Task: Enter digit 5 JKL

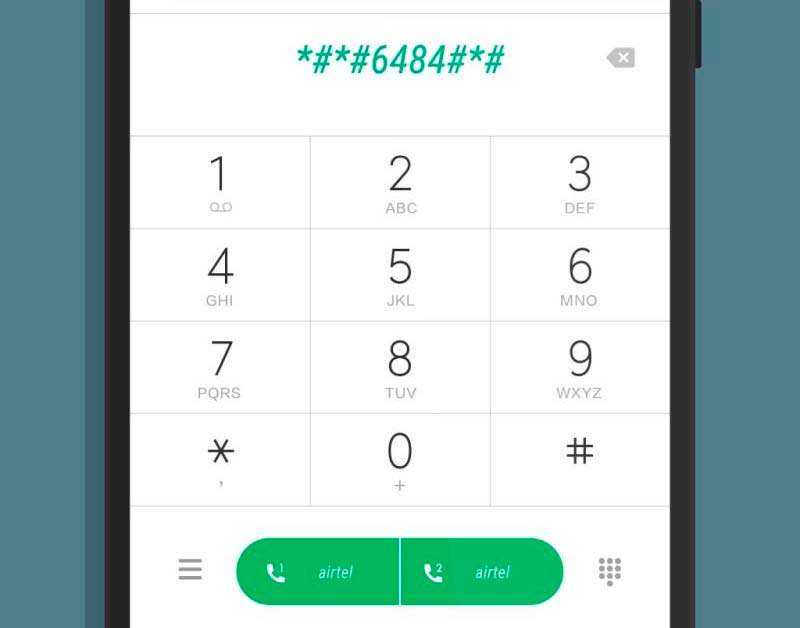Action: [x=400, y=275]
